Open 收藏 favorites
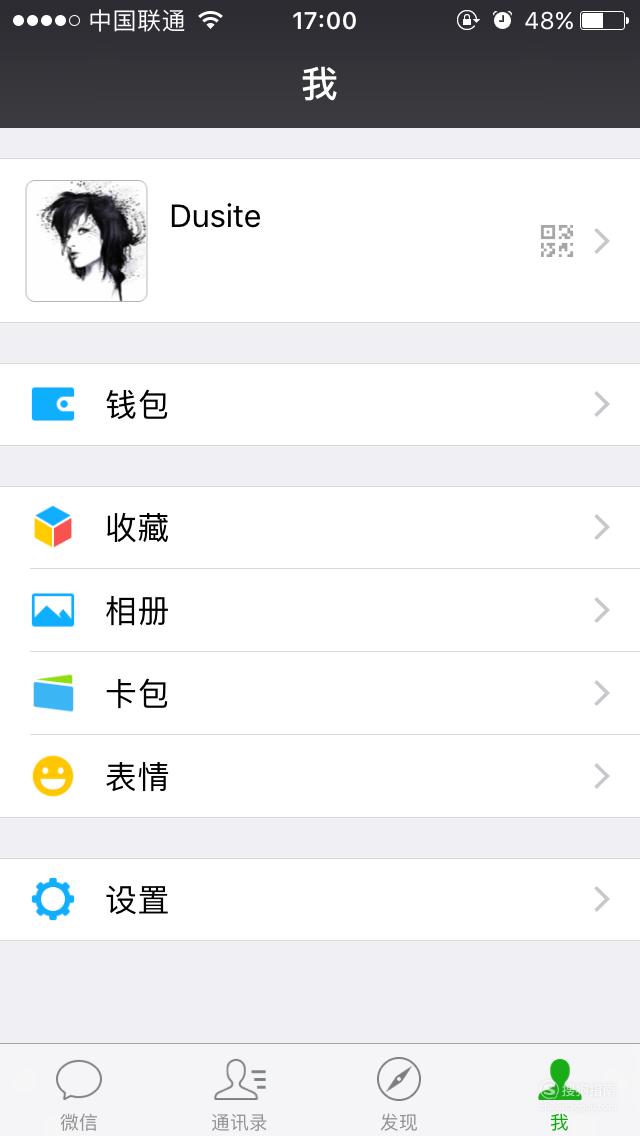Viewport: 640px width, 1136px height. pyautogui.click(x=320, y=527)
